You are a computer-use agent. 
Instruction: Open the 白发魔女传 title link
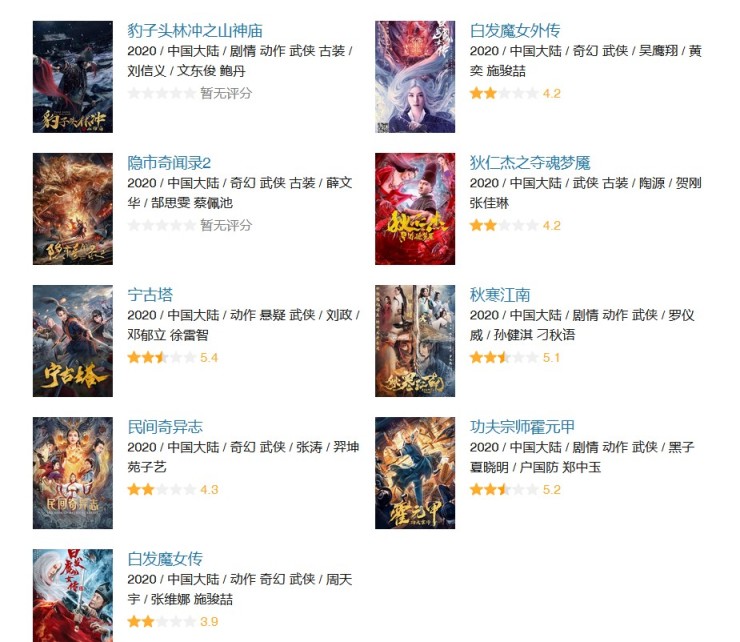pos(165,558)
